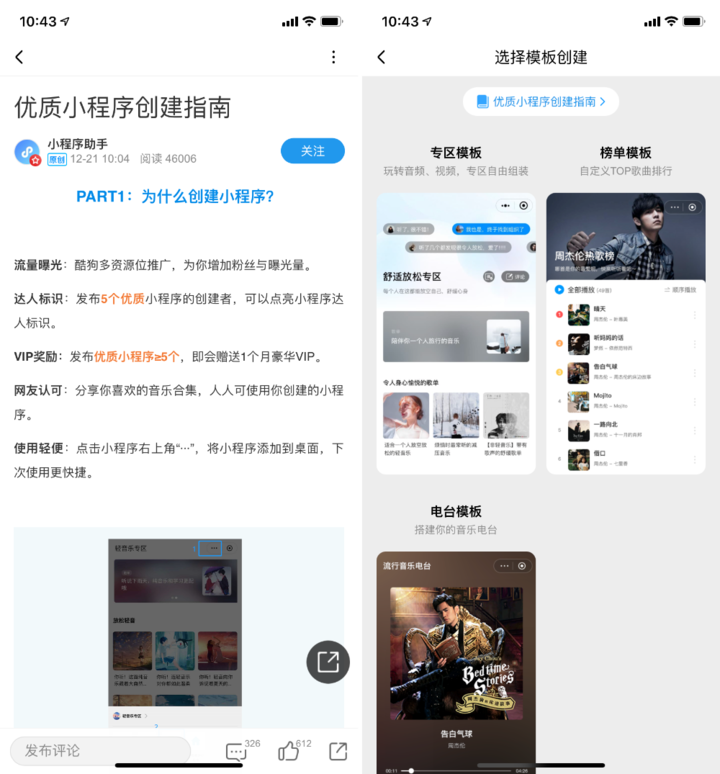Image resolution: width=720 pixels, height=774 pixels.
Task: Open the article's three-dot overflow menu
Action: pos(334,57)
